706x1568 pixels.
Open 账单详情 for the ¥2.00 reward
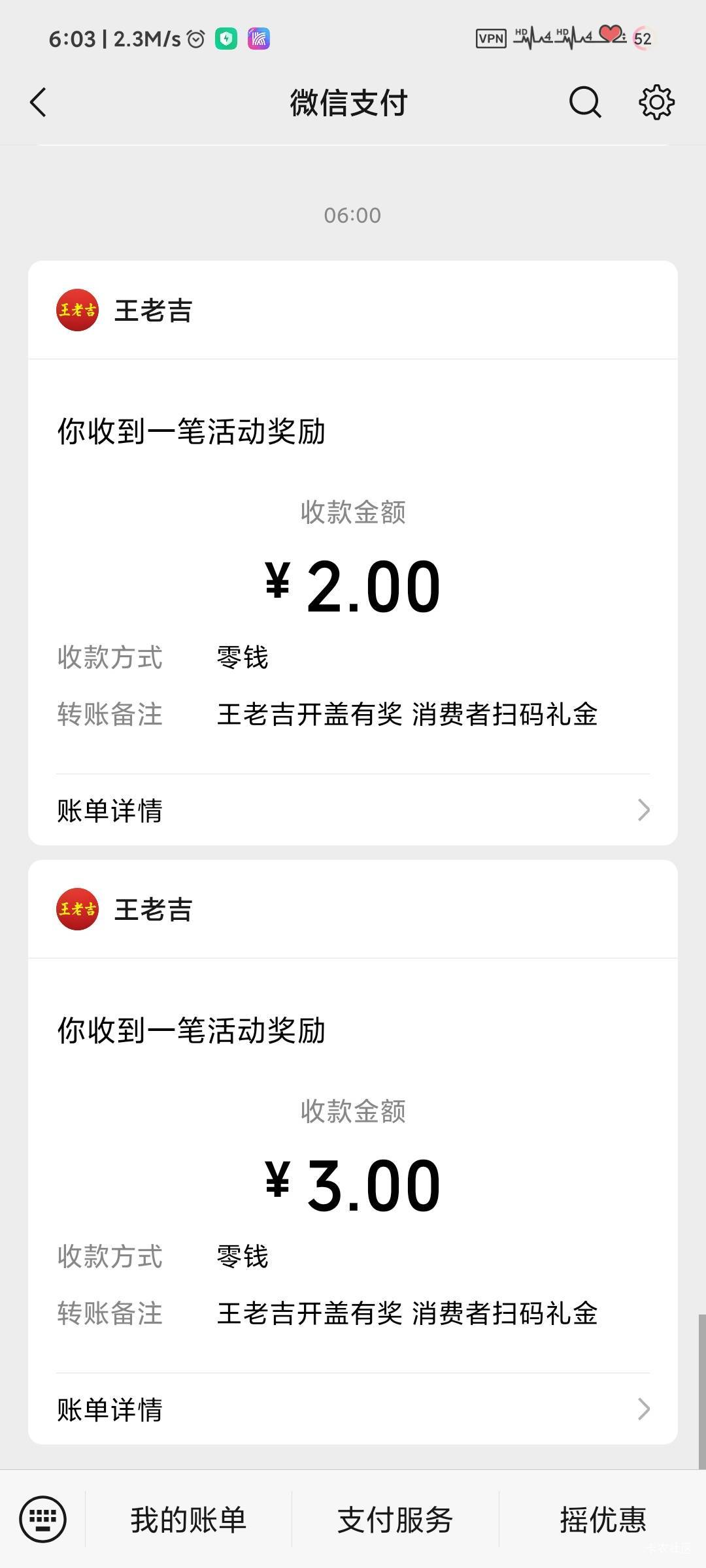click(353, 810)
